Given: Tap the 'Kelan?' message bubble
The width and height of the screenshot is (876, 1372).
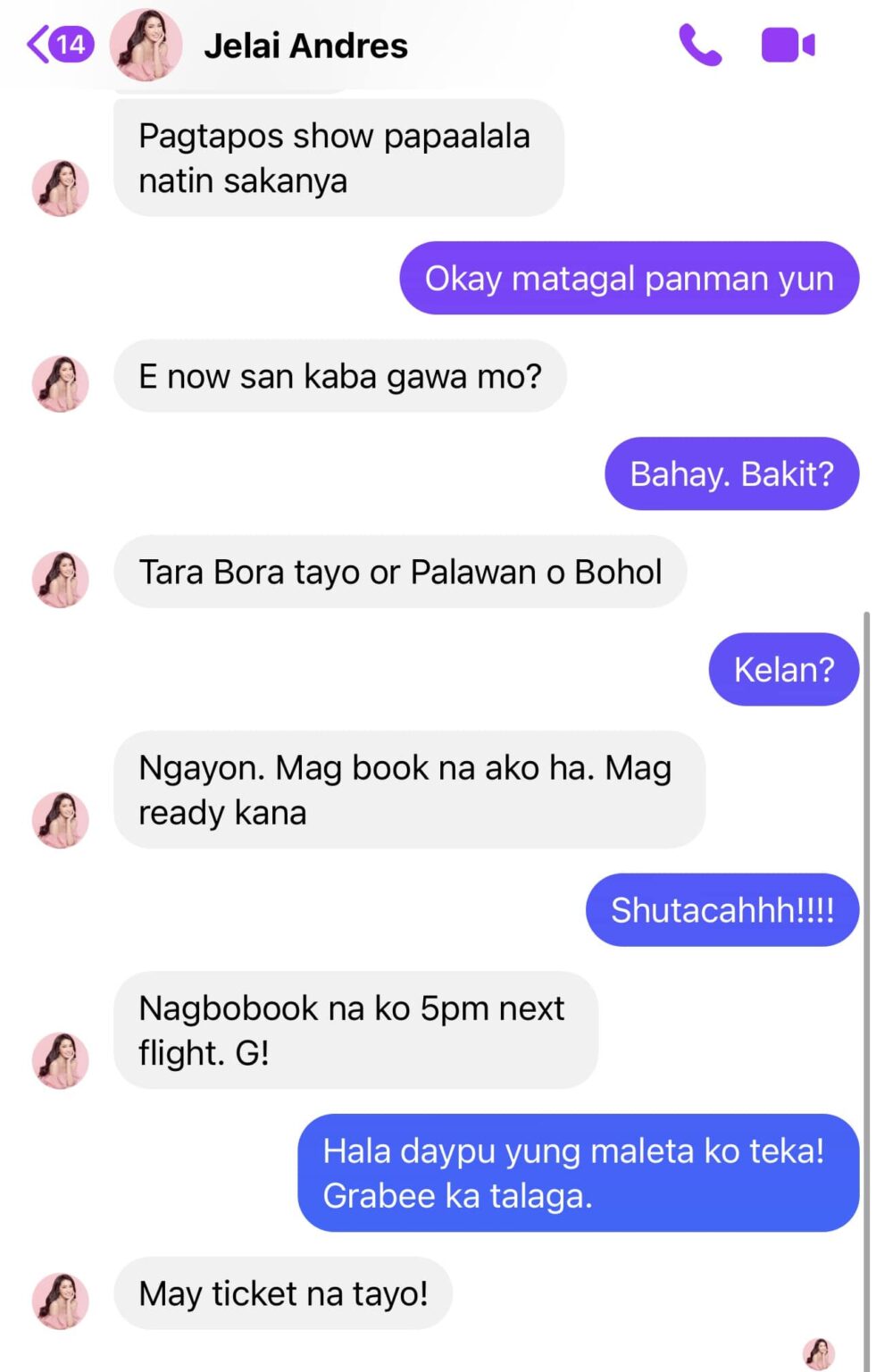Looking at the screenshot, I should 784,668.
